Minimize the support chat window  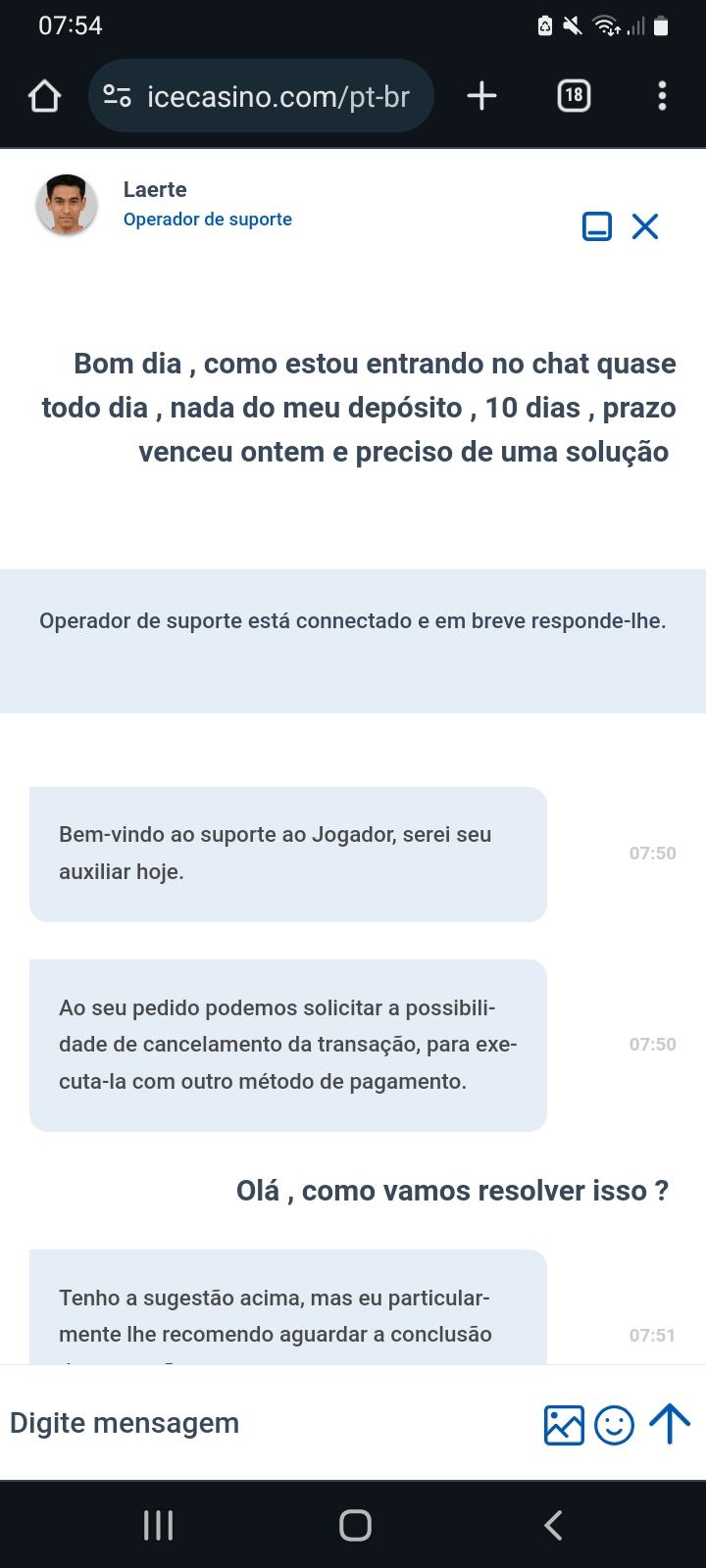pos(597,226)
